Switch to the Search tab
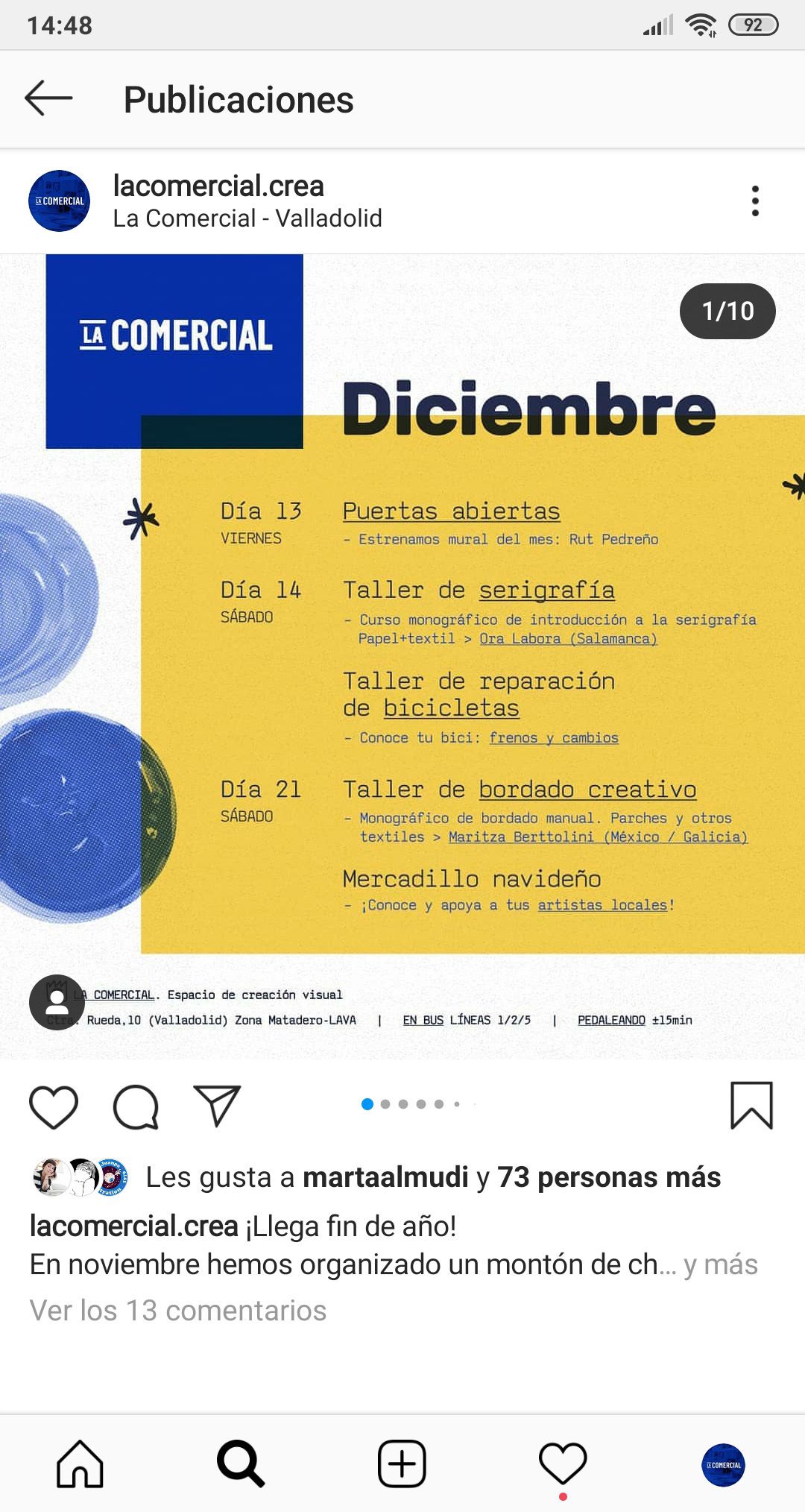Image resolution: width=805 pixels, height=1512 pixels. pos(241,1464)
